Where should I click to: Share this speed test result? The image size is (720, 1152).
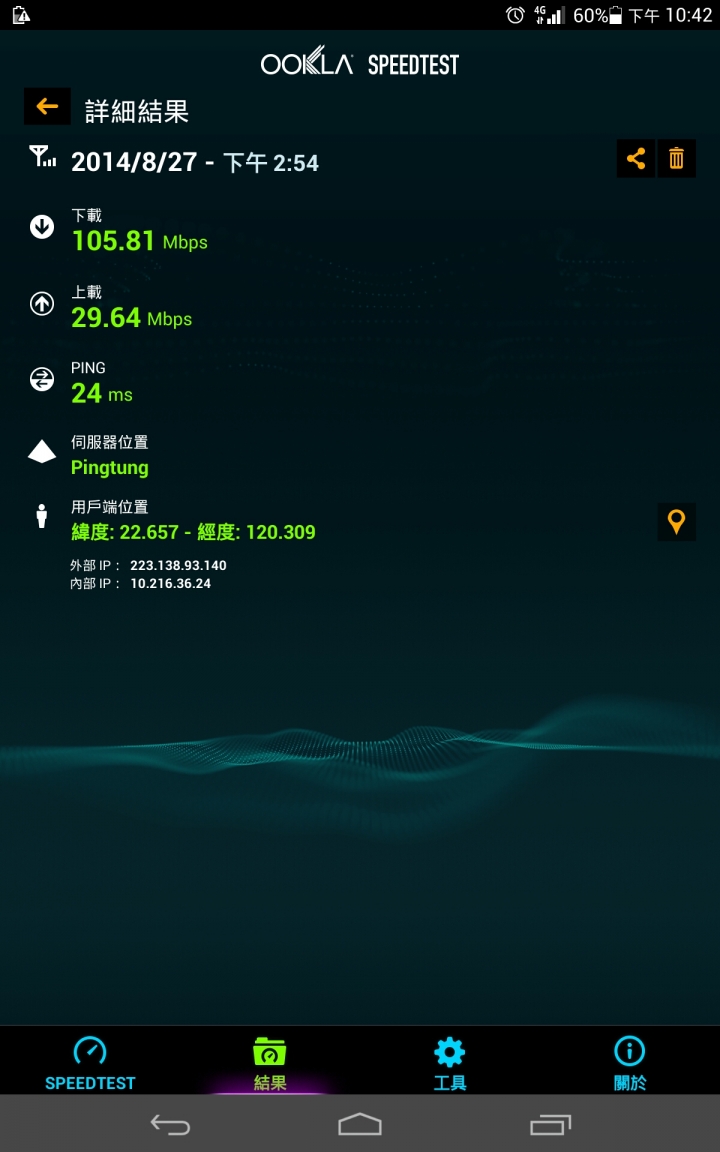point(636,158)
